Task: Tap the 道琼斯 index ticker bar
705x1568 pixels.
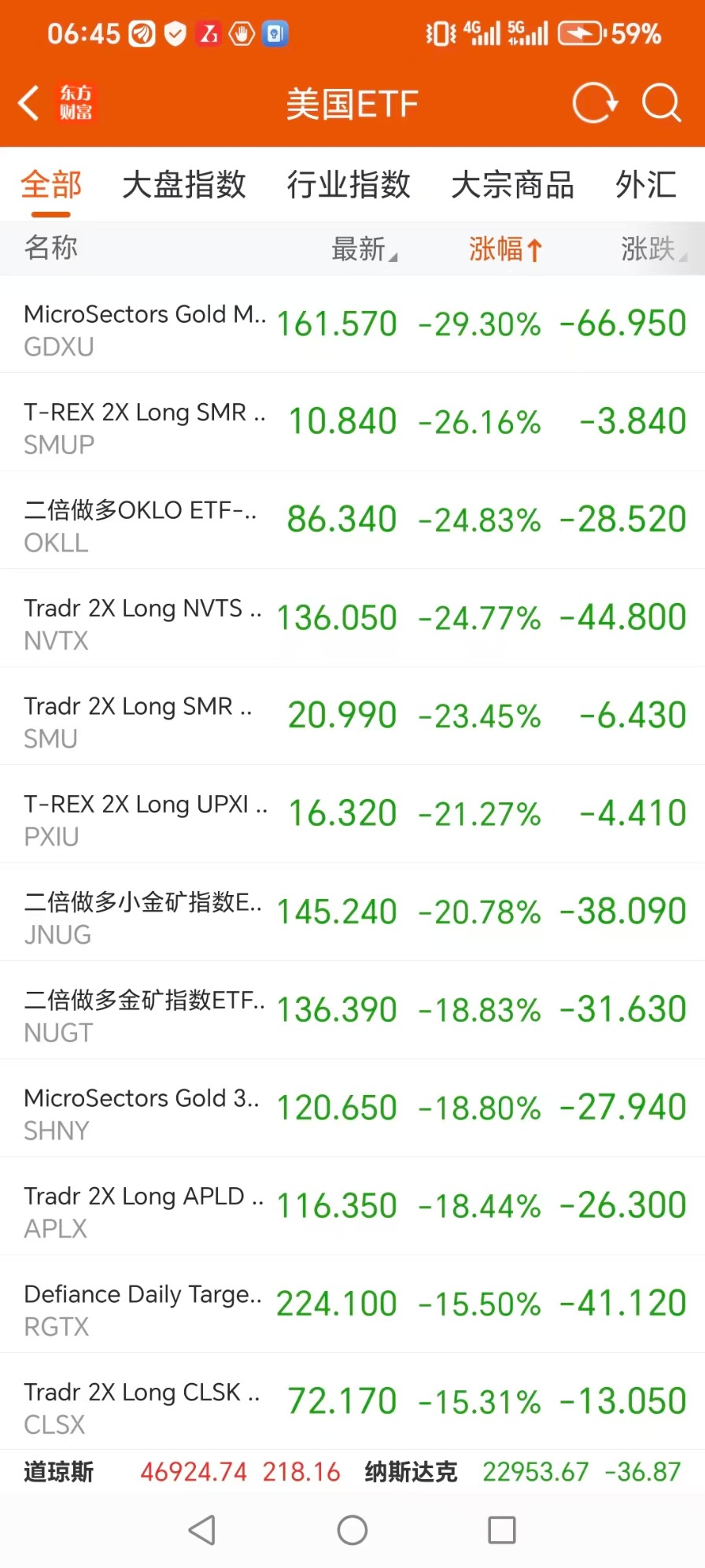Action: [x=181, y=1472]
